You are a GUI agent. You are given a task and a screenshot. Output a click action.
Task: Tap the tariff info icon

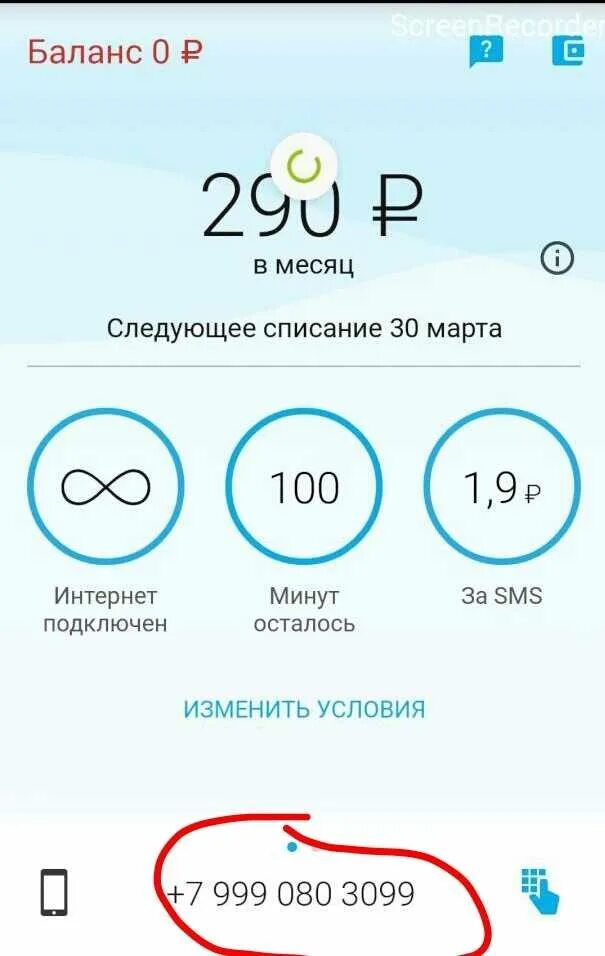click(557, 259)
